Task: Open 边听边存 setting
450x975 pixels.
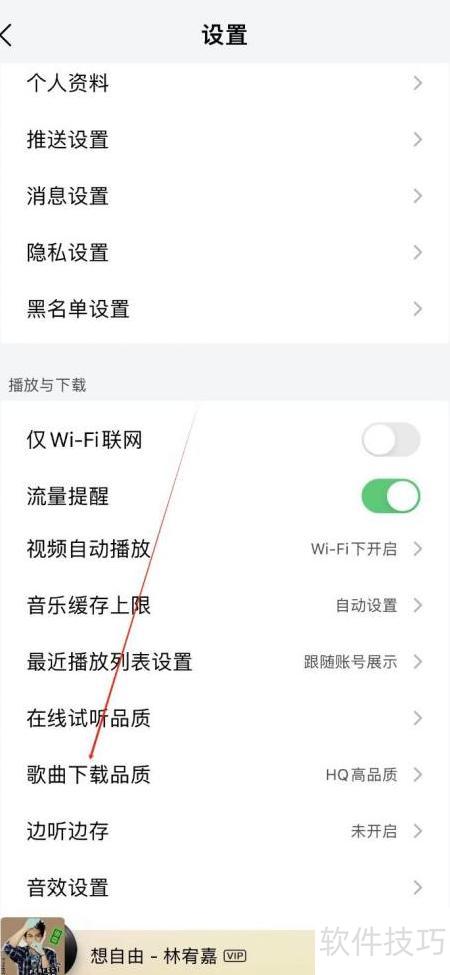Action: pyautogui.click(x=225, y=831)
